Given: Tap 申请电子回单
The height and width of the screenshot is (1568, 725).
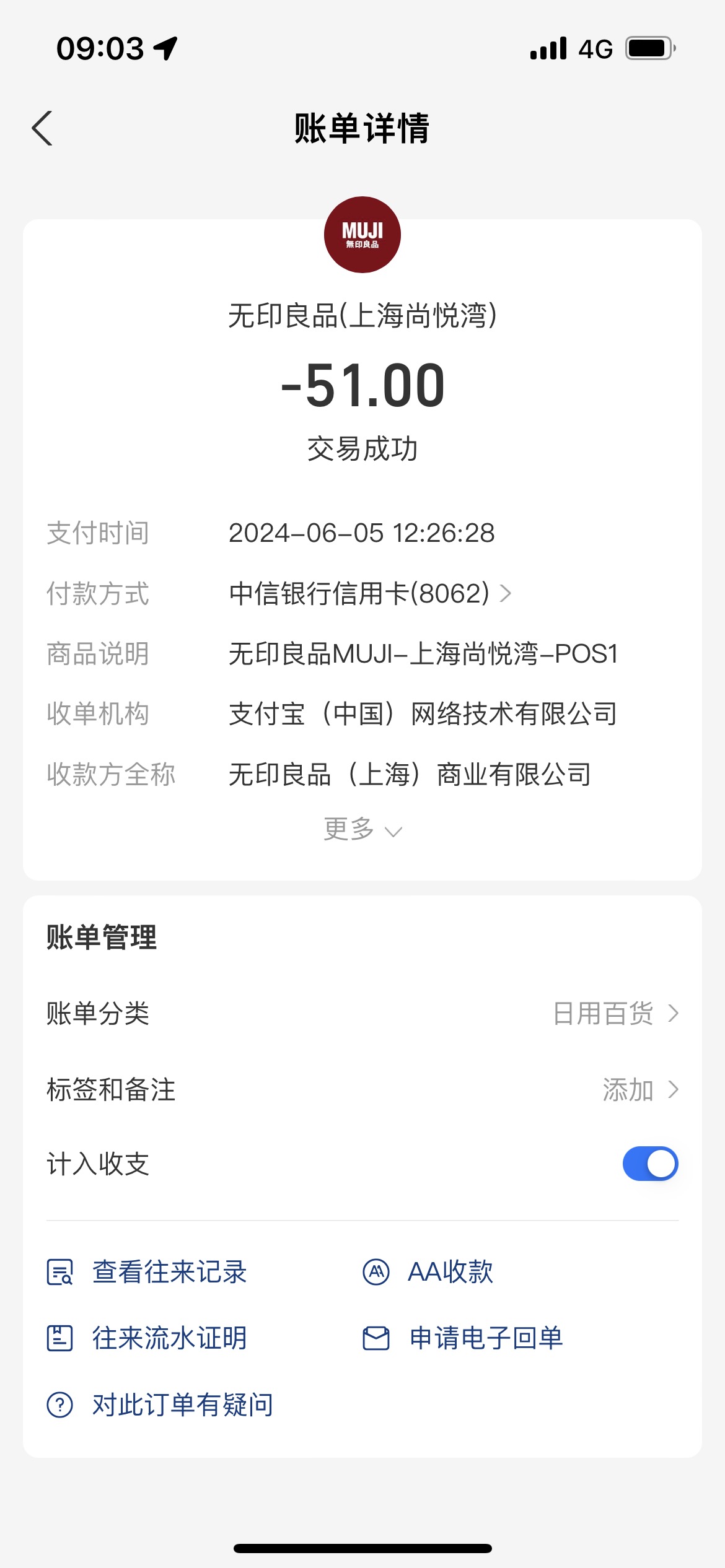Looking at the screenshot, I should click(463, 1338).
